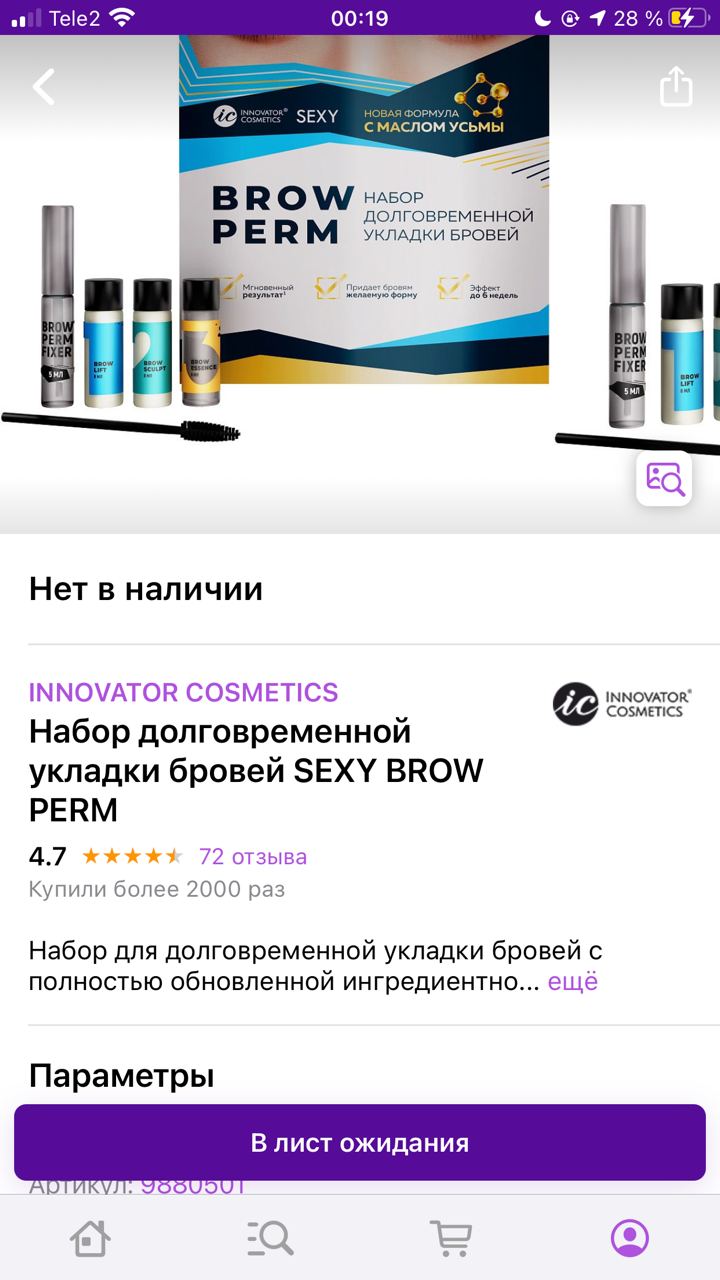Find similar items by image search icon

(664, 478)
